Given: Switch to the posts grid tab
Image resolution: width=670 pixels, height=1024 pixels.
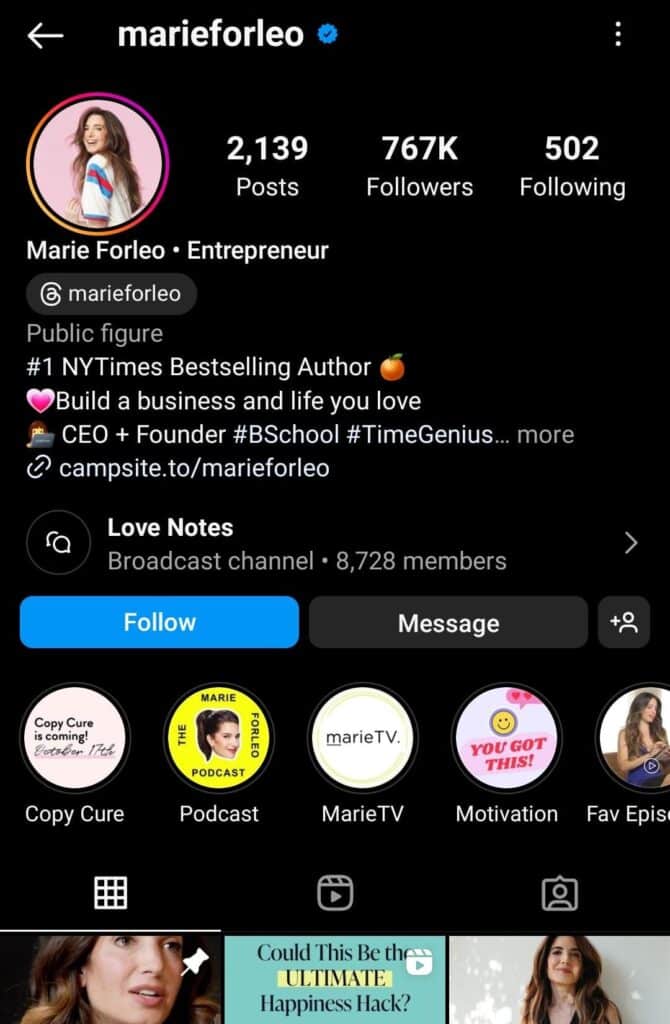Looking at the screenshot, I should coord(111,892).
